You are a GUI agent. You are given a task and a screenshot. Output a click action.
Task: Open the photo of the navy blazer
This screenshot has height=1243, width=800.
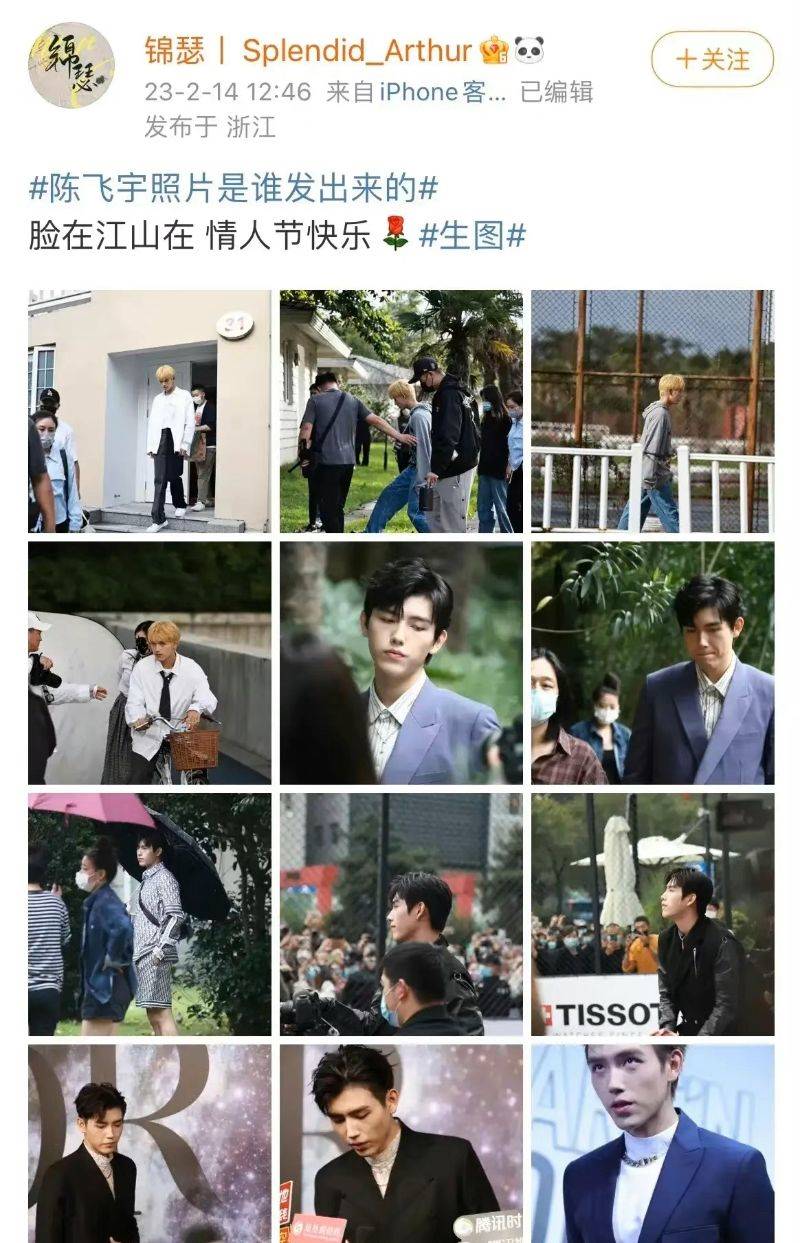pyautogui.click(x=652, y=1143)
